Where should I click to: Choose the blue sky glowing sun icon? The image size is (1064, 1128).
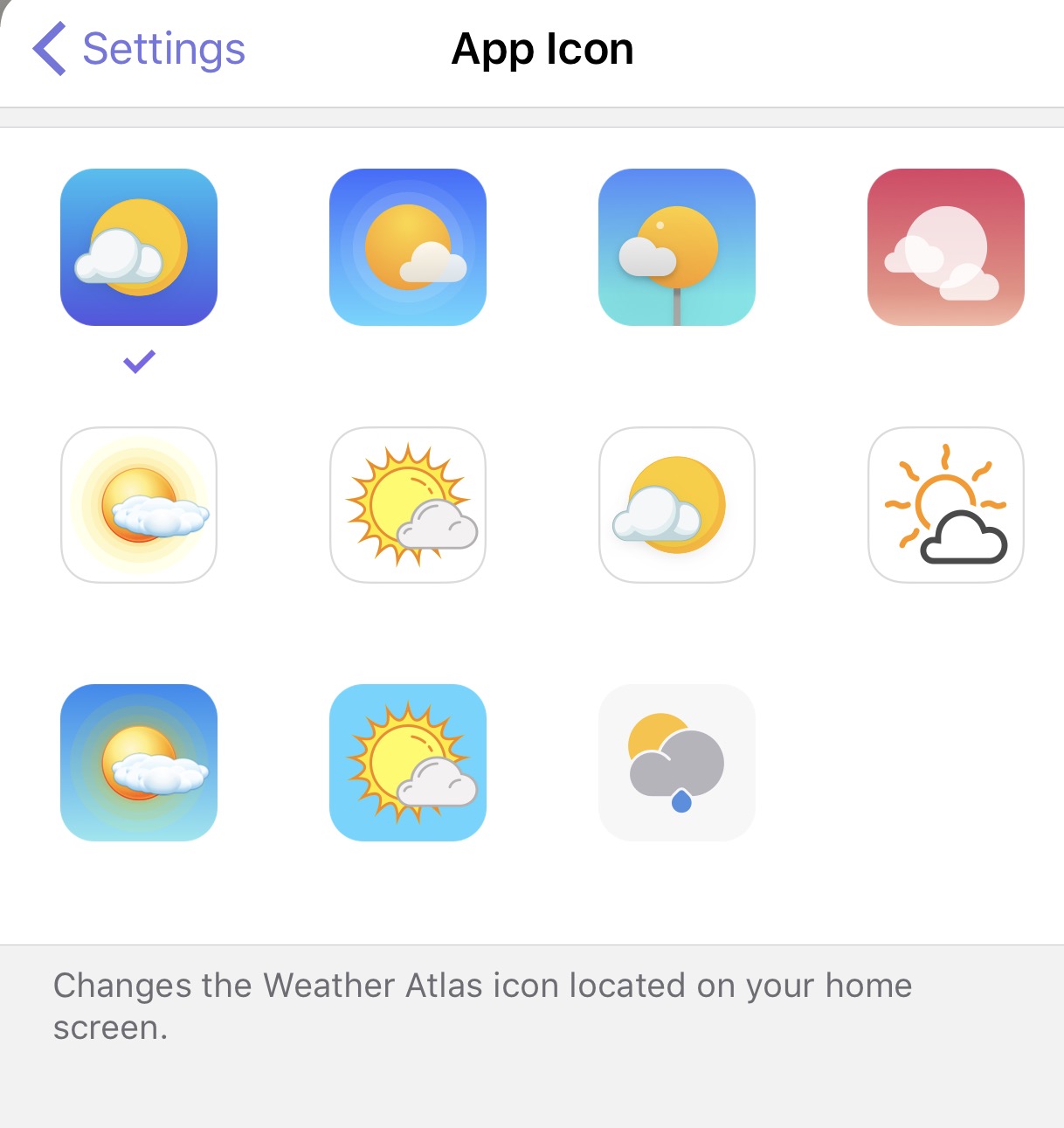pyautogui.click(x=408, y=247)
